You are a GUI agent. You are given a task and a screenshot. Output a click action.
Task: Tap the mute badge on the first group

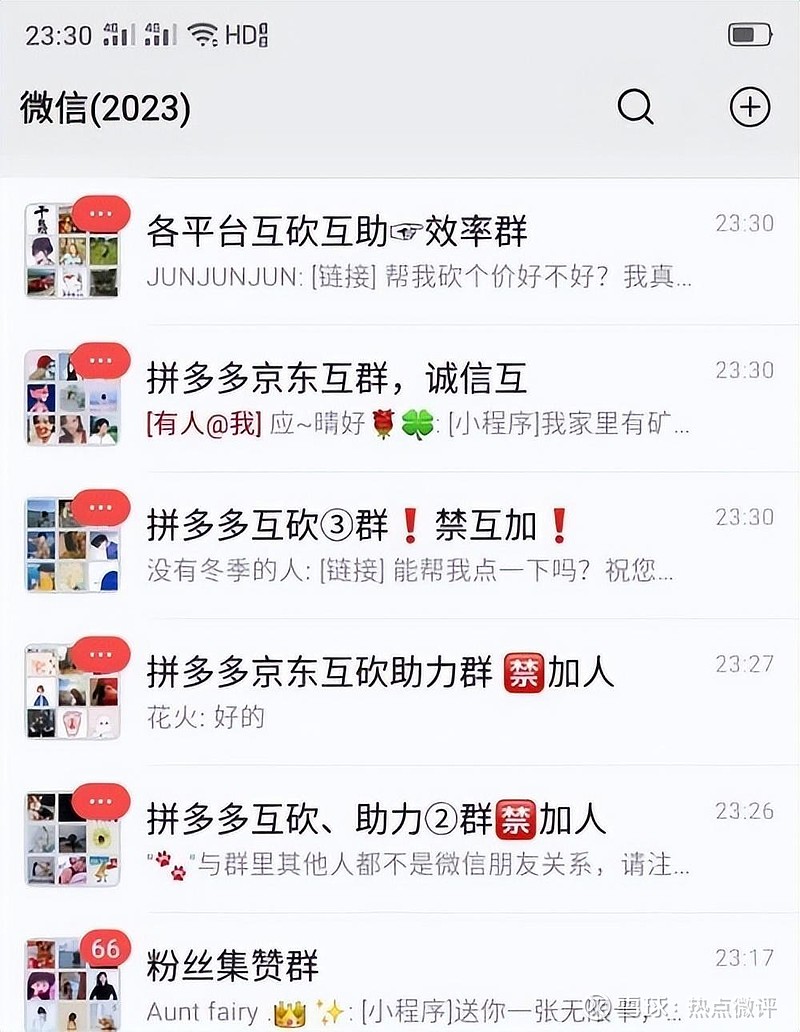pyautogui.click(x=99, y=211)
